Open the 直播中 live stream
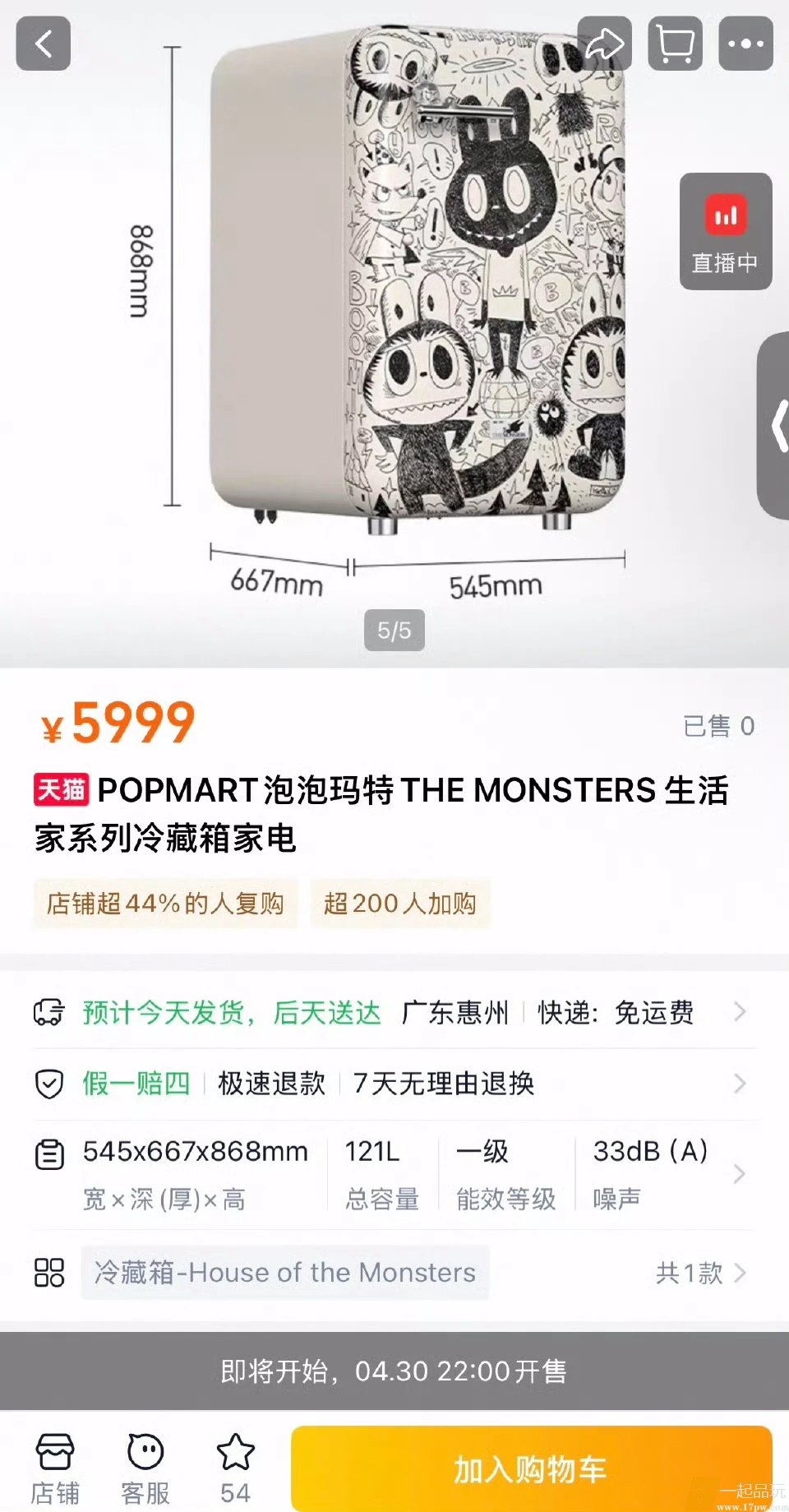This screenshot has width=789, height=1512. click(x=725, y=231)
